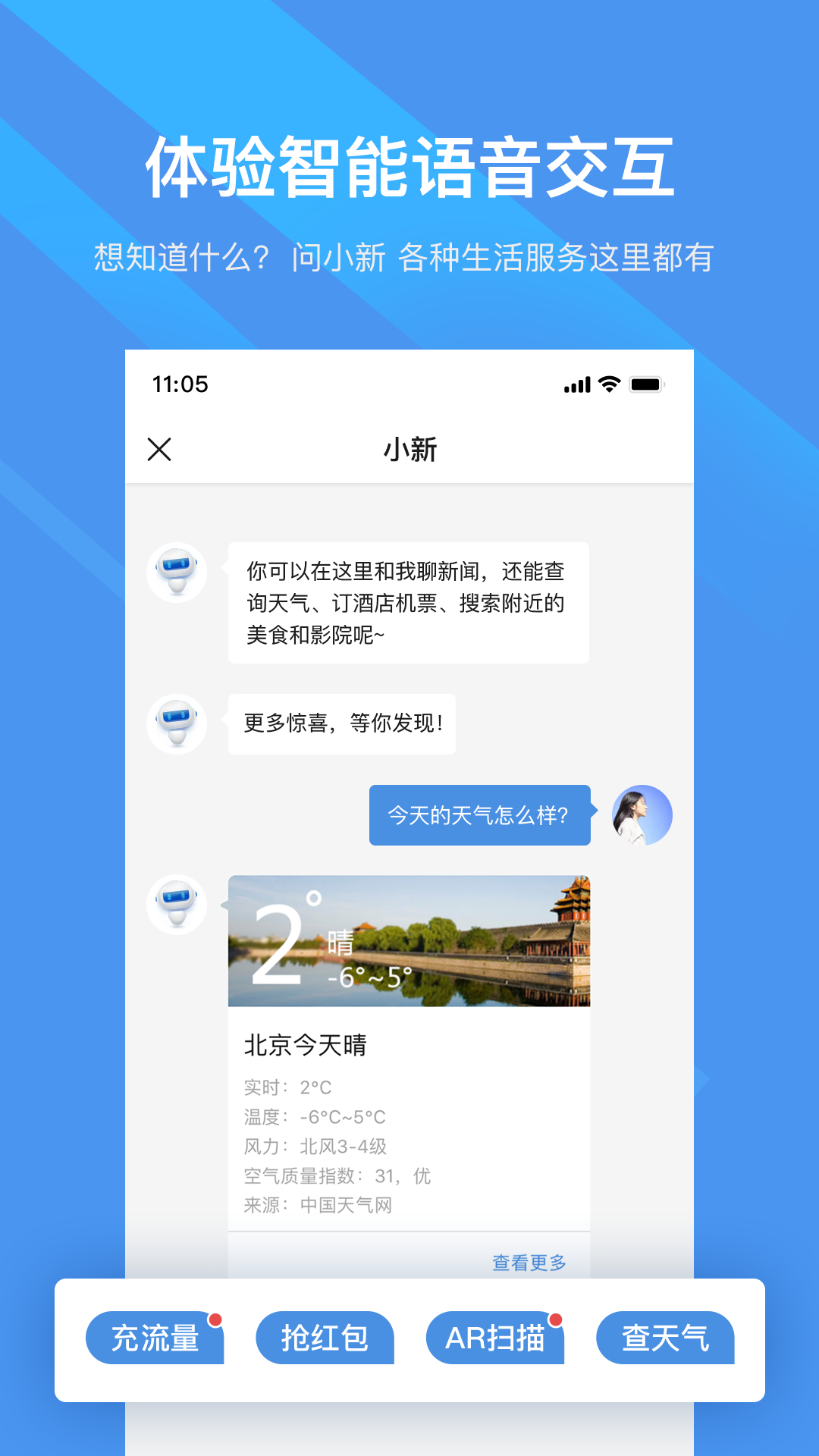Tap the Wi-Fi indicator in status bar
The image size is (819, 1456).
[607, 385]
